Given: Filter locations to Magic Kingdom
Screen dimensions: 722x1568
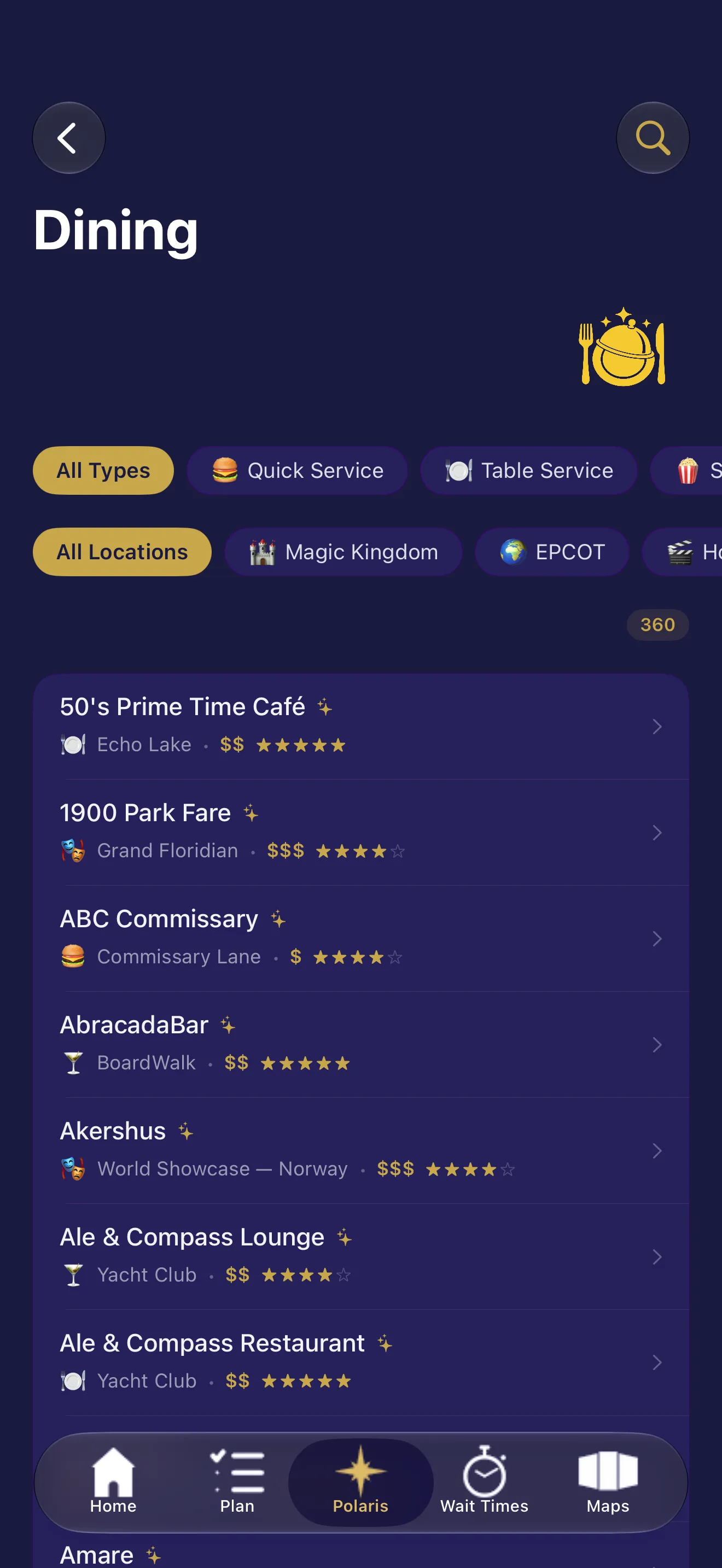Looking at the screenshot, I should click(343, 552).
